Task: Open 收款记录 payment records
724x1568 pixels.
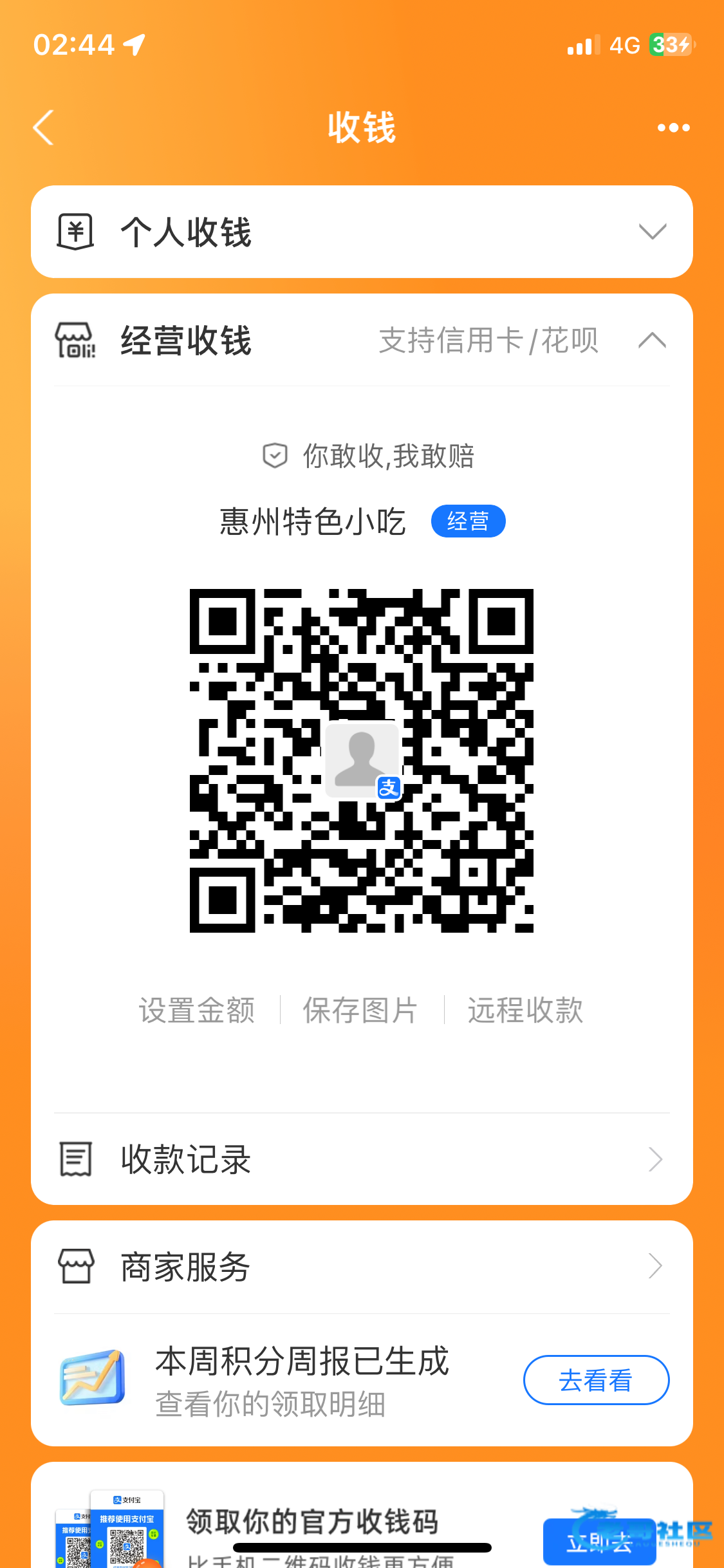Action: coord(362,1159)
